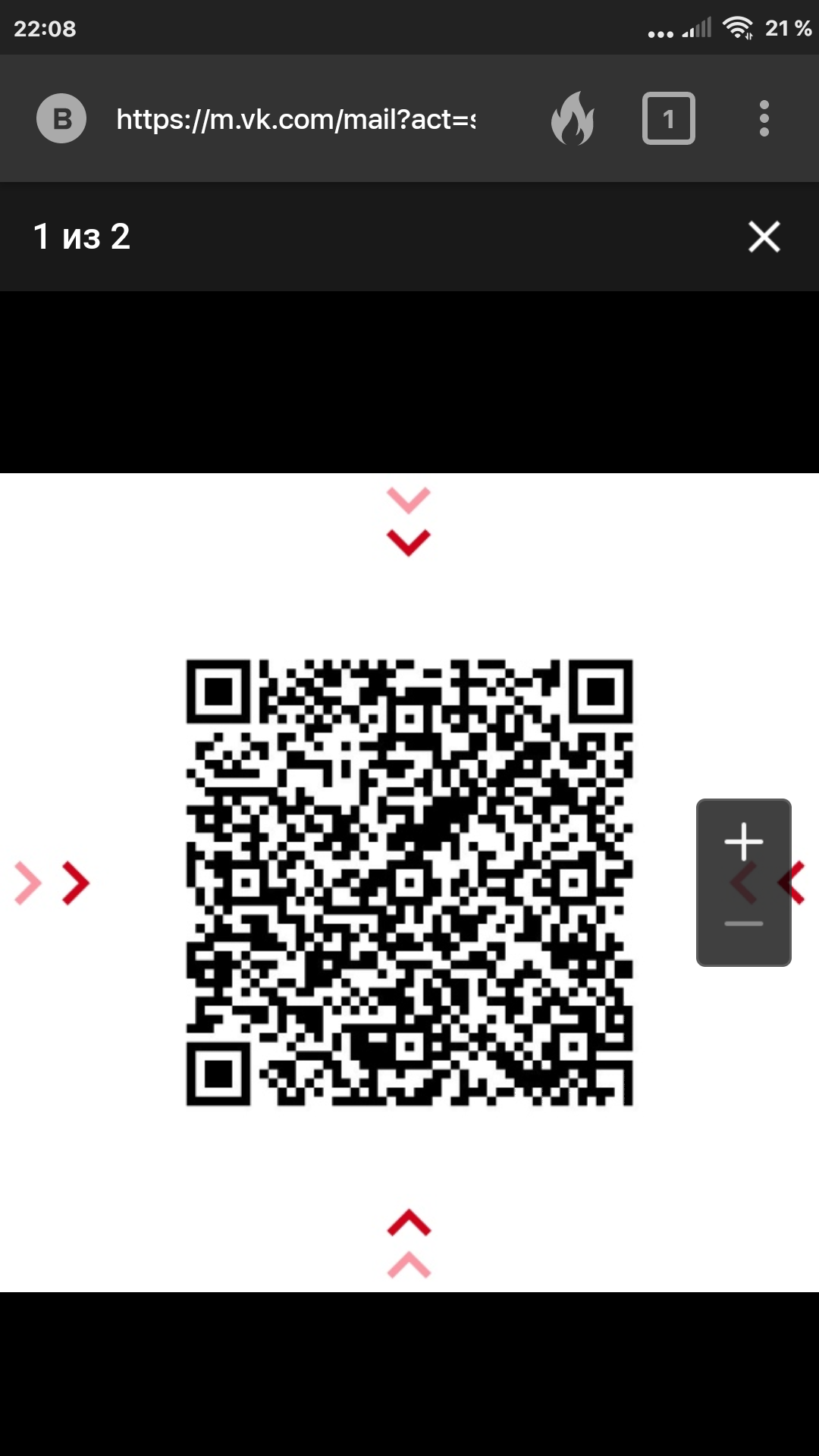This screenshot has height=1456, width=819.
Task: Zoom out with the minus button
Action: (x=744, y=923)
